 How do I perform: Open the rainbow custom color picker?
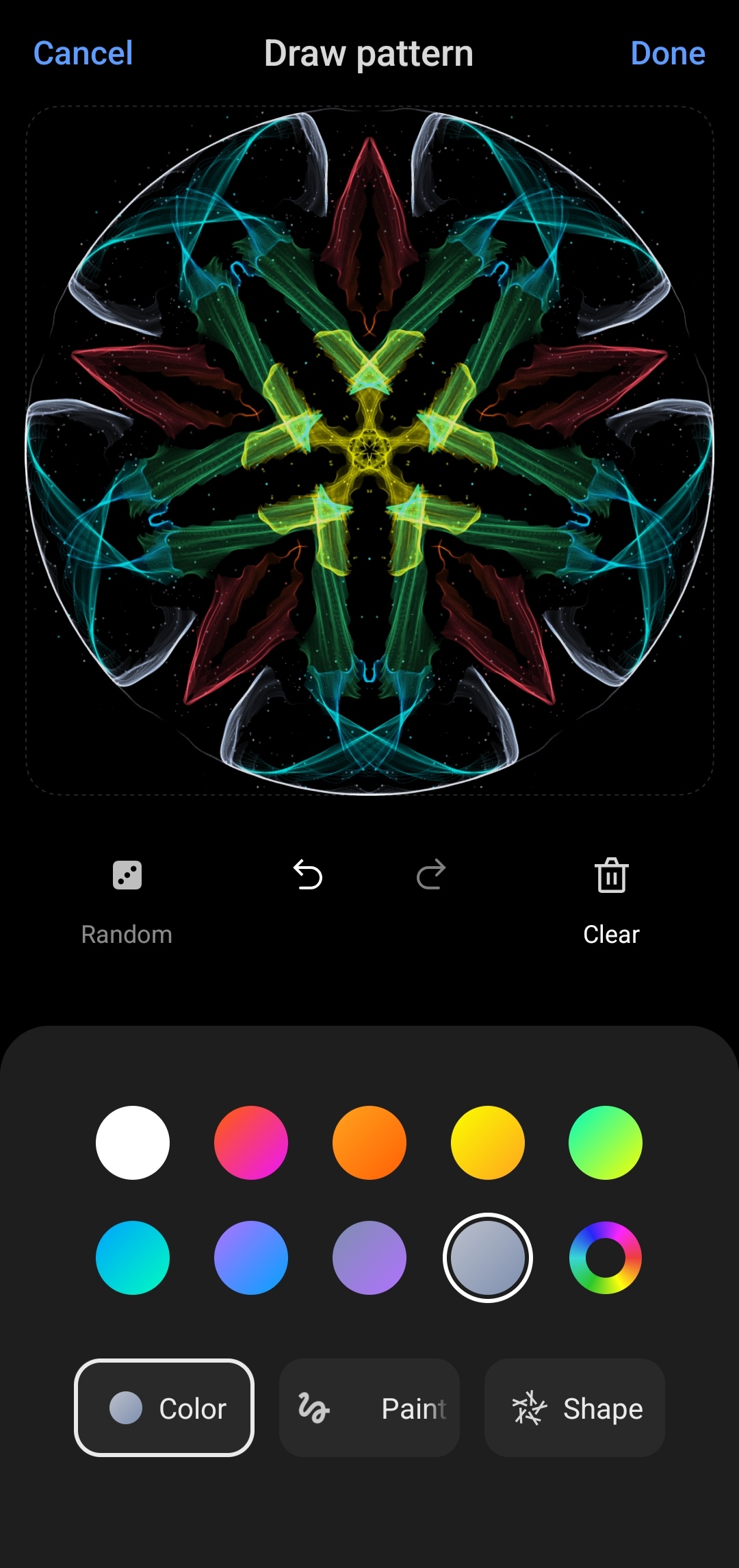[x=606, y=1258]
